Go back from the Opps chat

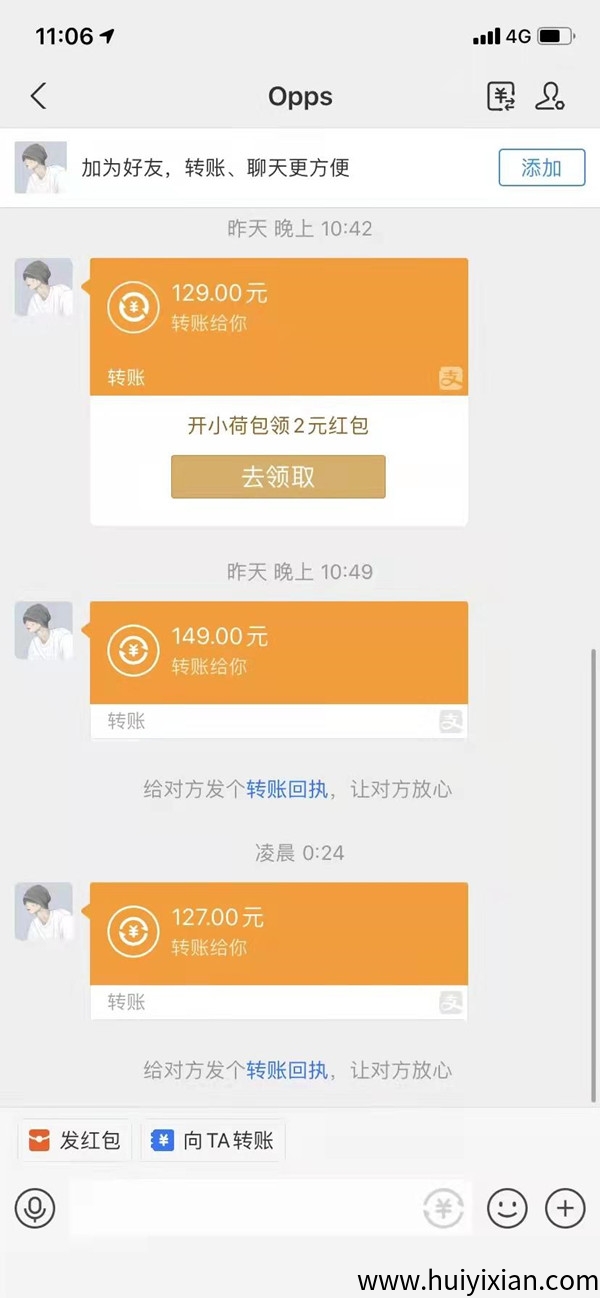[38, 96]
